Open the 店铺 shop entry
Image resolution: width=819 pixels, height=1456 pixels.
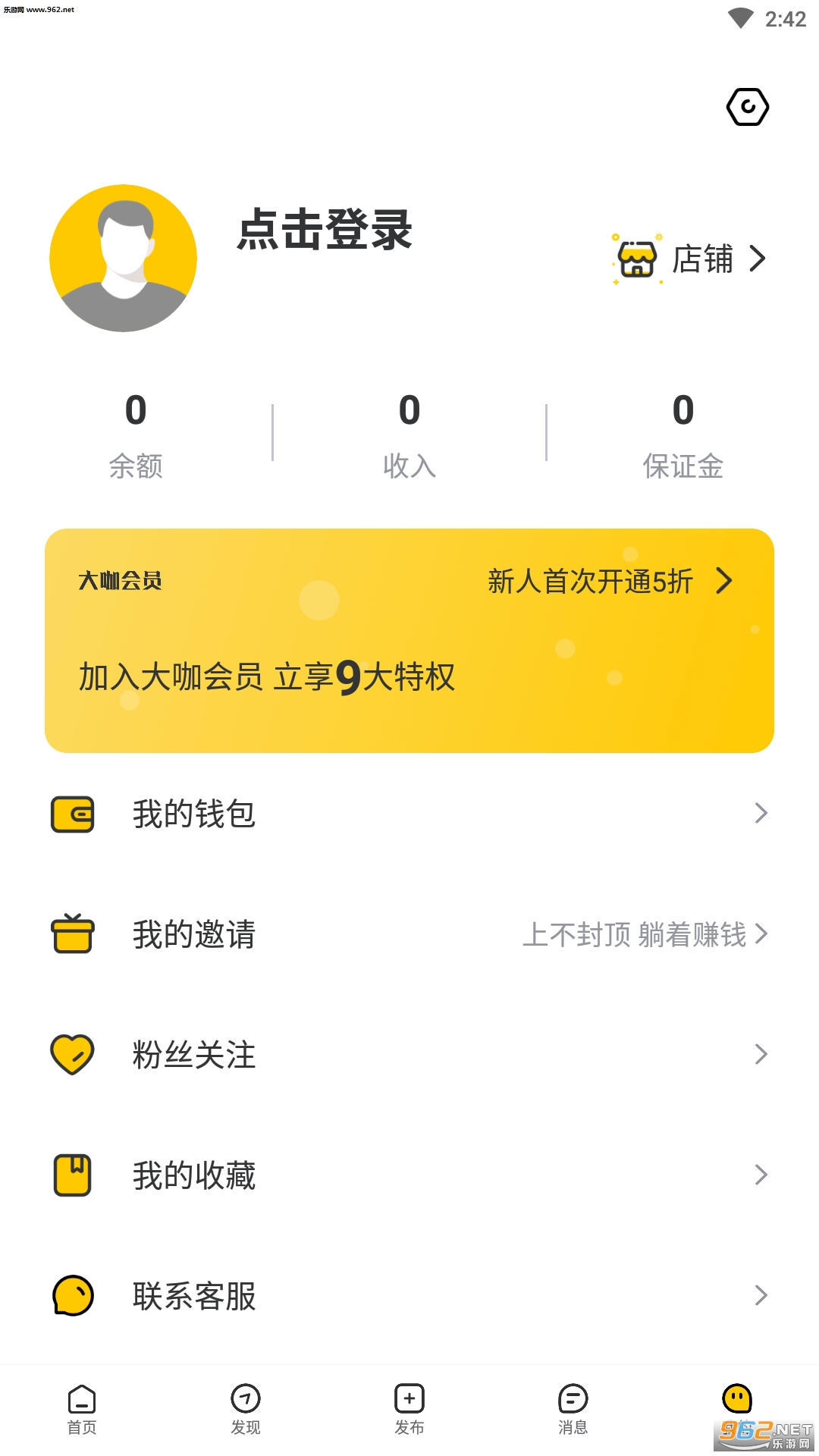click(690, 259)
